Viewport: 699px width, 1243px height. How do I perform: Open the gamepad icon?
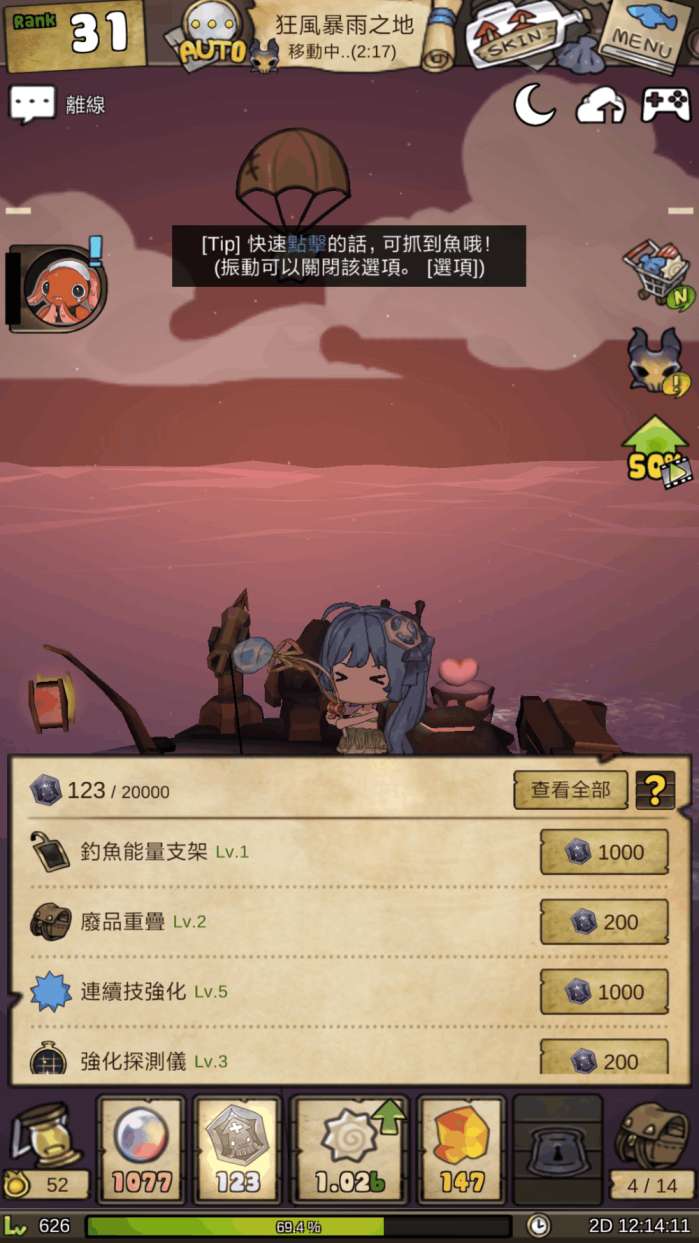[x=665, y=104]
